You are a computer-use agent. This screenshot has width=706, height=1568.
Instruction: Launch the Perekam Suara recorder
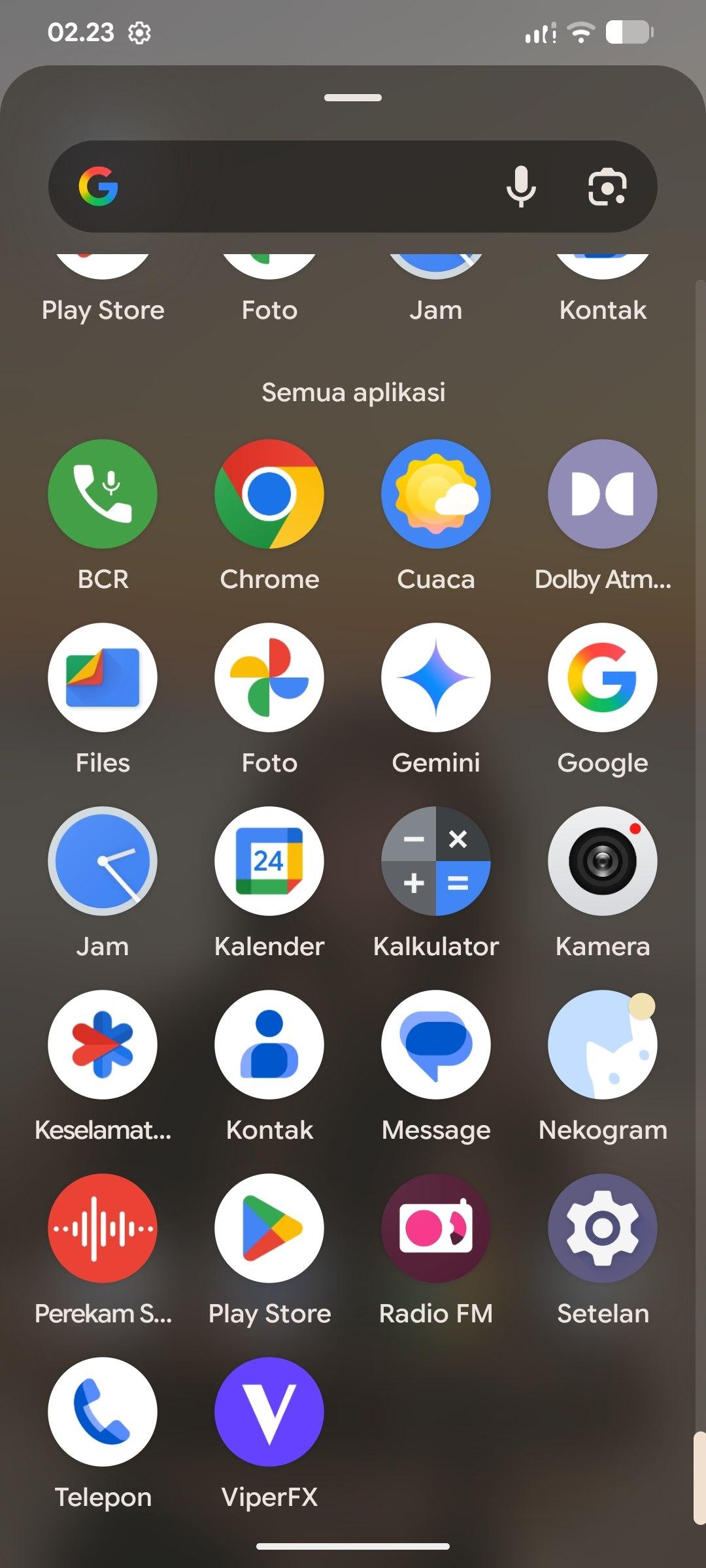[x=103, y=1228]
